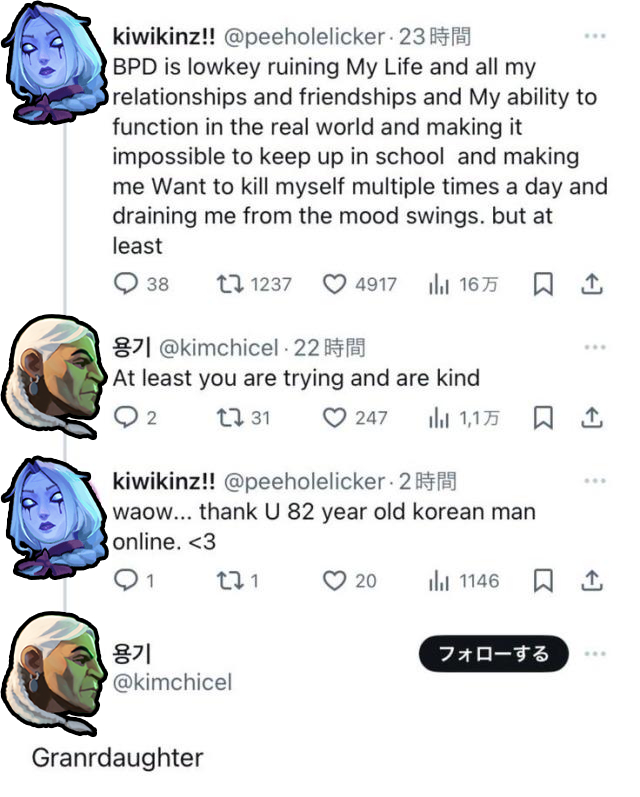Share the 'waow... thank U' tweet
This screenshot has width=640, height=797.
click(592, 580)
